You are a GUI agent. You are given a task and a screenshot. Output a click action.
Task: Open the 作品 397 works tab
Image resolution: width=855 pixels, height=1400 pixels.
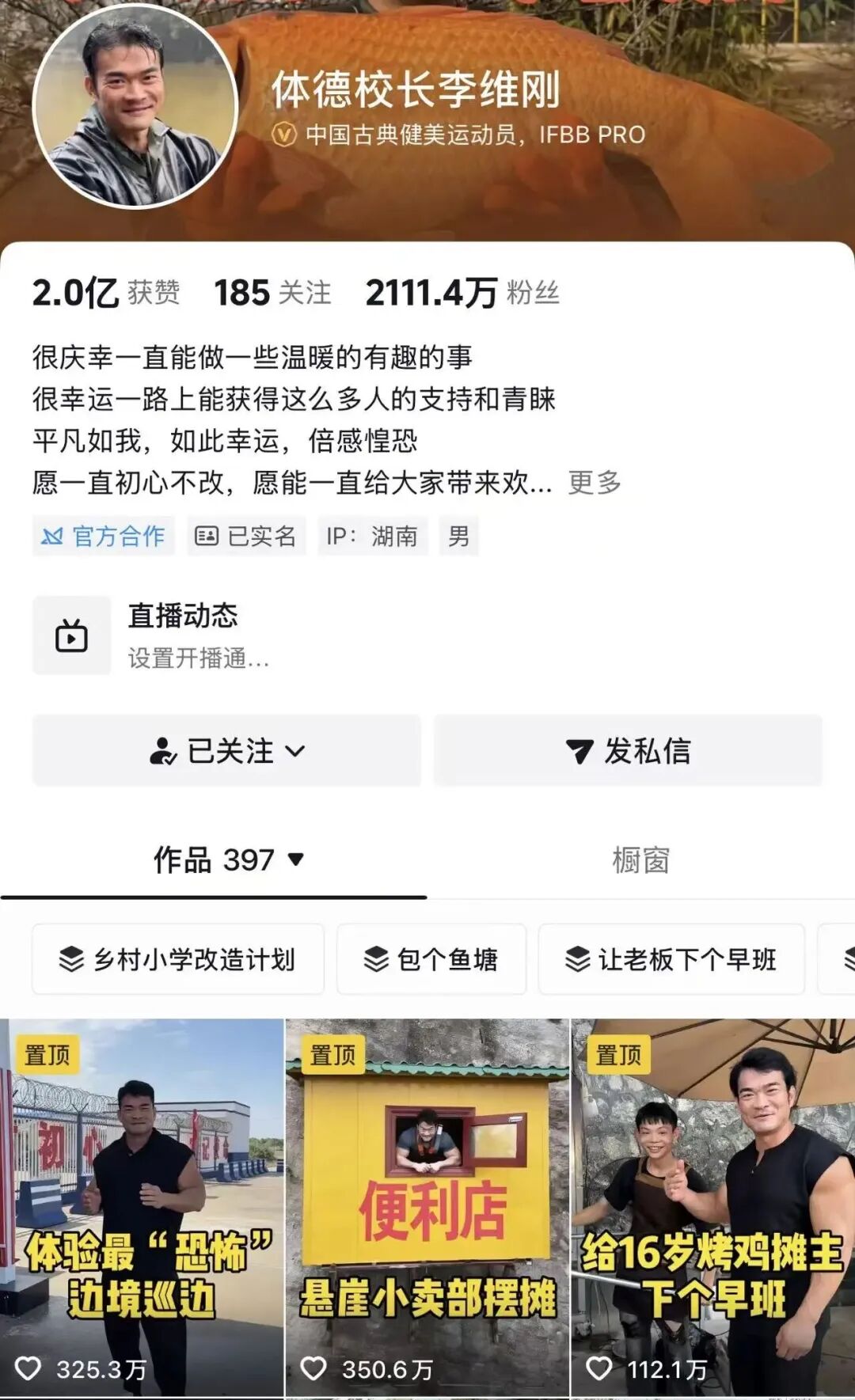pos(228,860)
